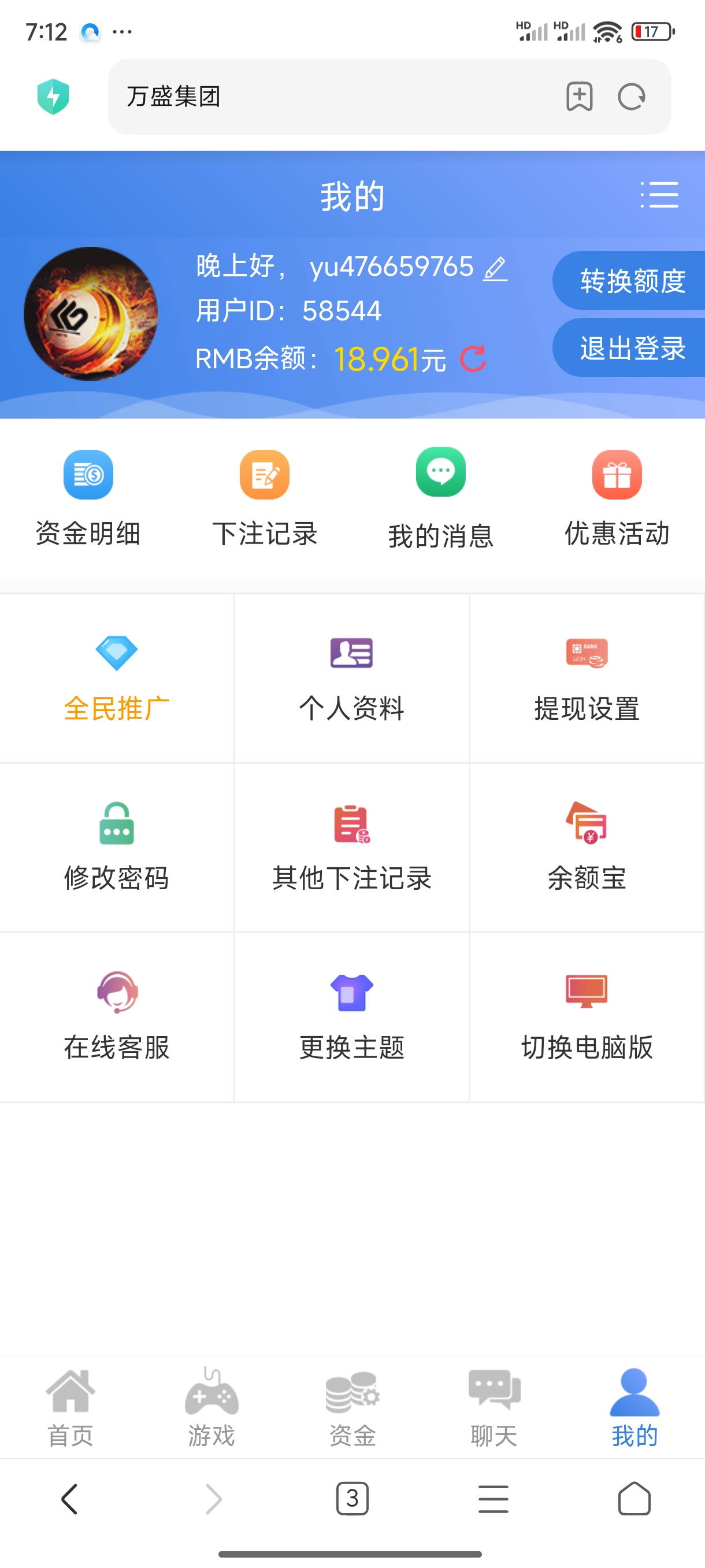This screenshot has width=705, height=1568.
Task: Refresh the RMB balance
Action: pyautogui.click(x=473, y=358)
